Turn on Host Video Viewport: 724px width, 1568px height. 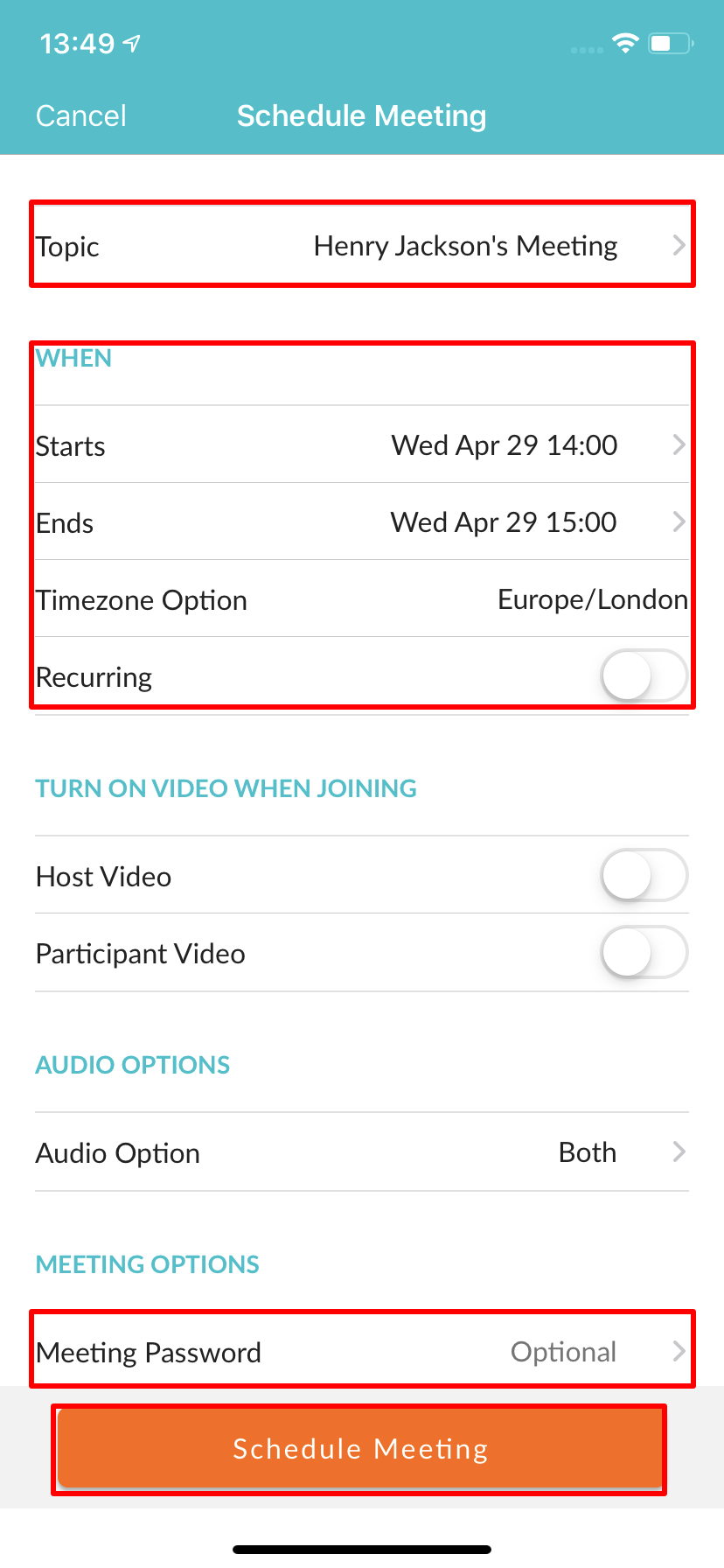click(x=644, y=875)
